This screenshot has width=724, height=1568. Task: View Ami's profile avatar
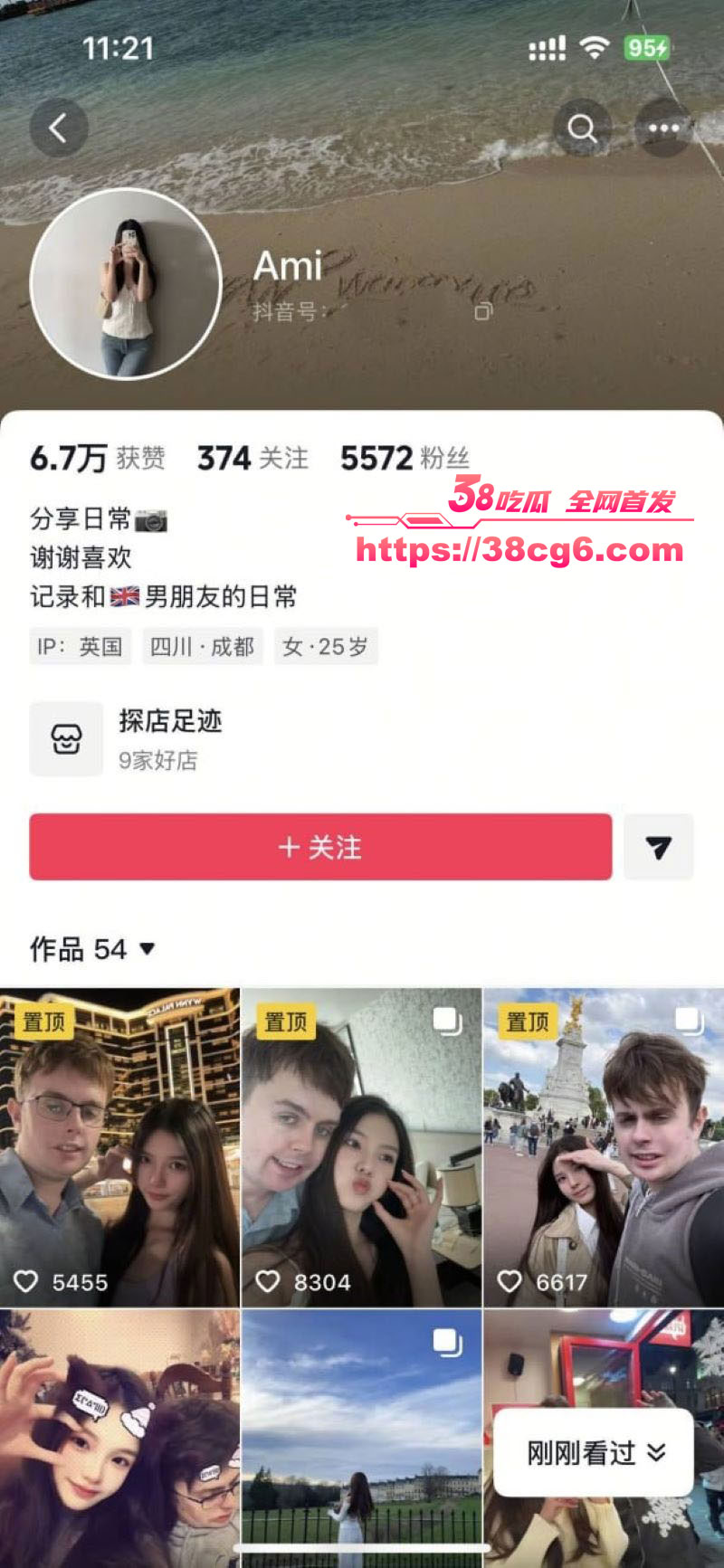(126, 284)
